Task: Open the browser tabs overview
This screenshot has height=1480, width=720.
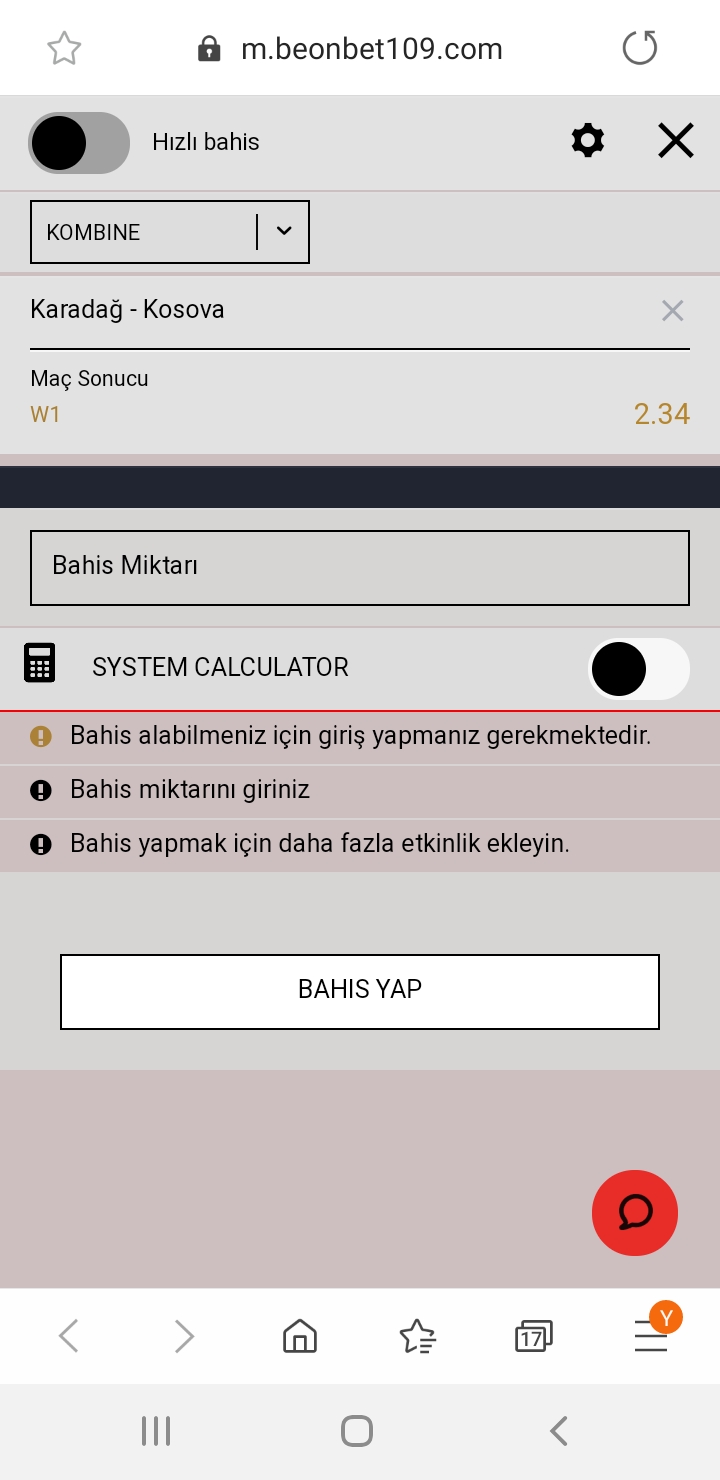Action: 533,1336
